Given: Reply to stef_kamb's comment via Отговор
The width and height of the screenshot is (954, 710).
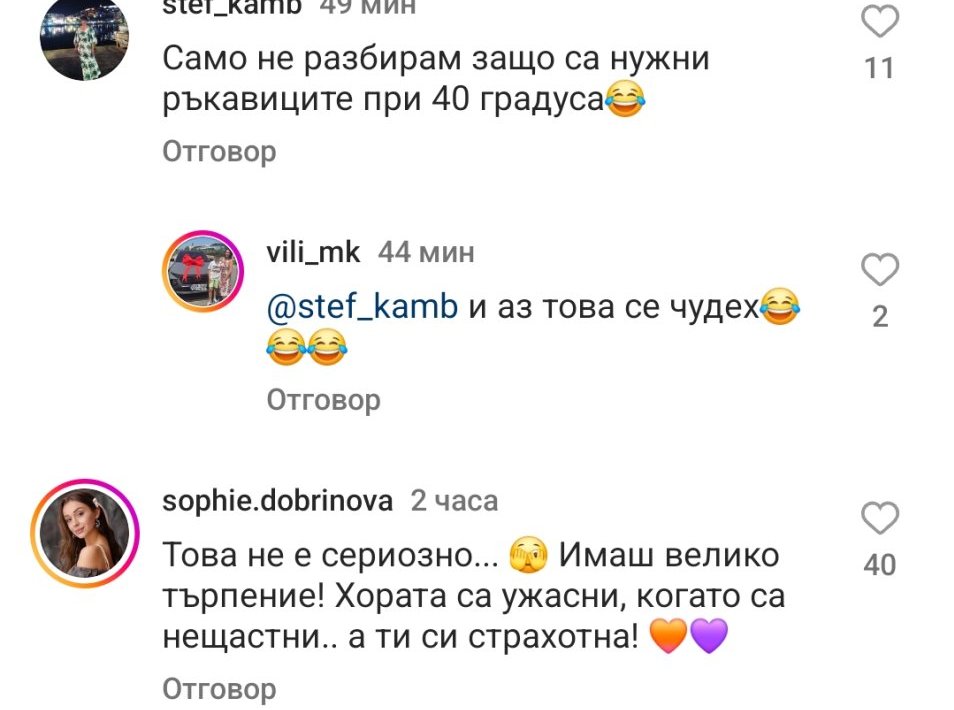Looking at the screenshot, I should (219, 152).
